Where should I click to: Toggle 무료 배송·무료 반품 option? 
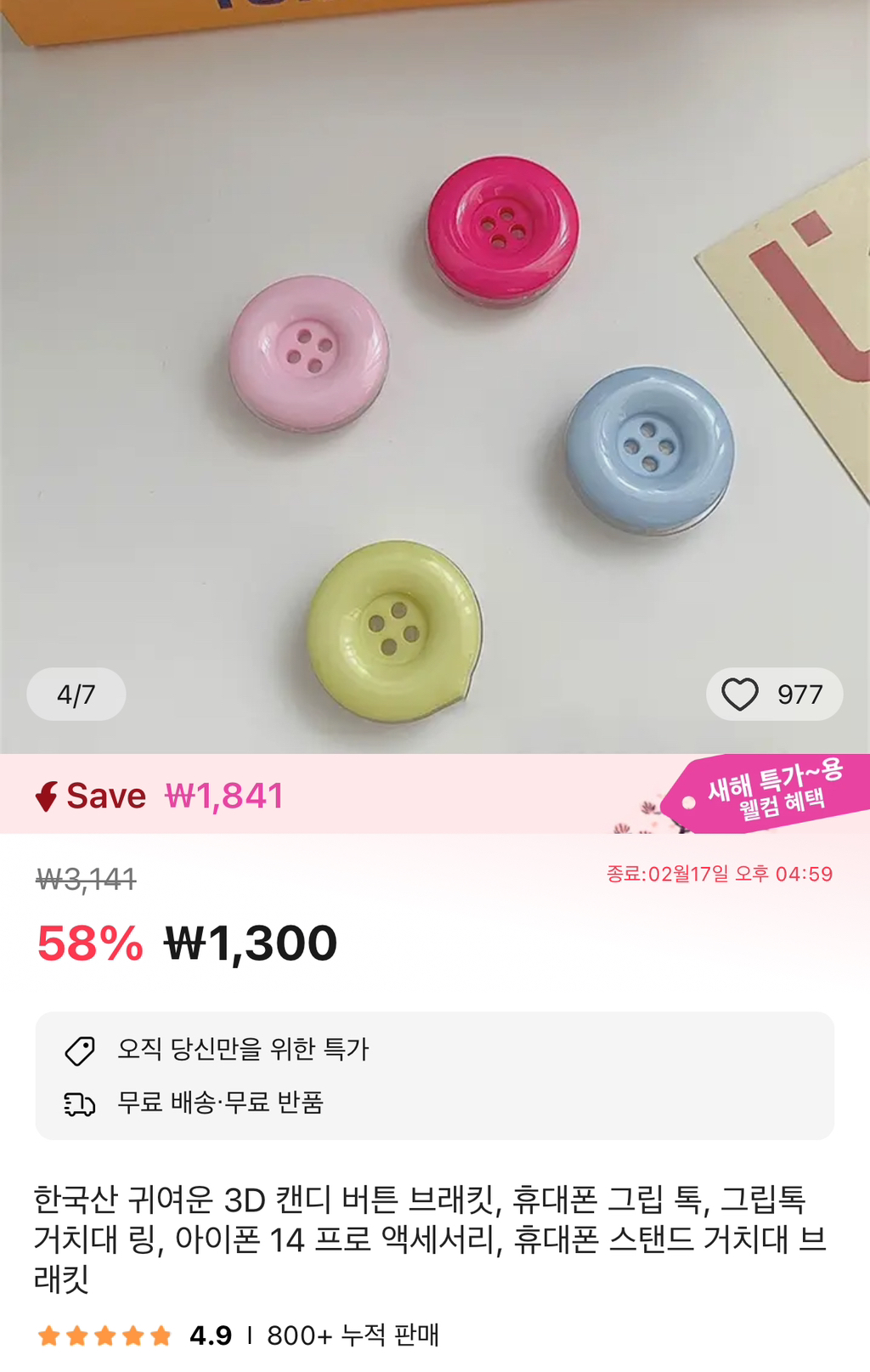click(x=224, y=1105)
